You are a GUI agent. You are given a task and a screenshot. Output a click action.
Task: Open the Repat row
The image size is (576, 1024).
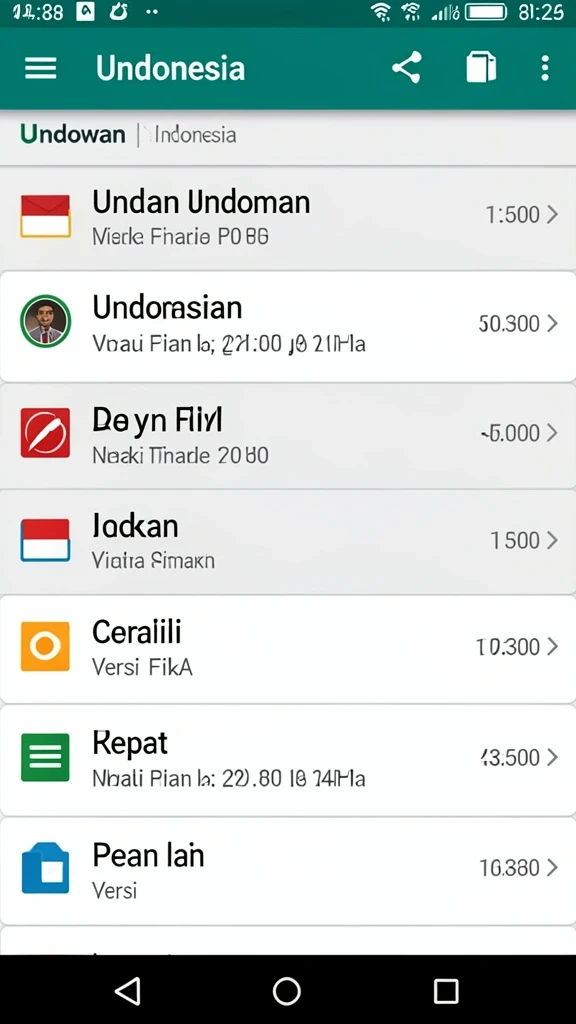tap(288, 760)
